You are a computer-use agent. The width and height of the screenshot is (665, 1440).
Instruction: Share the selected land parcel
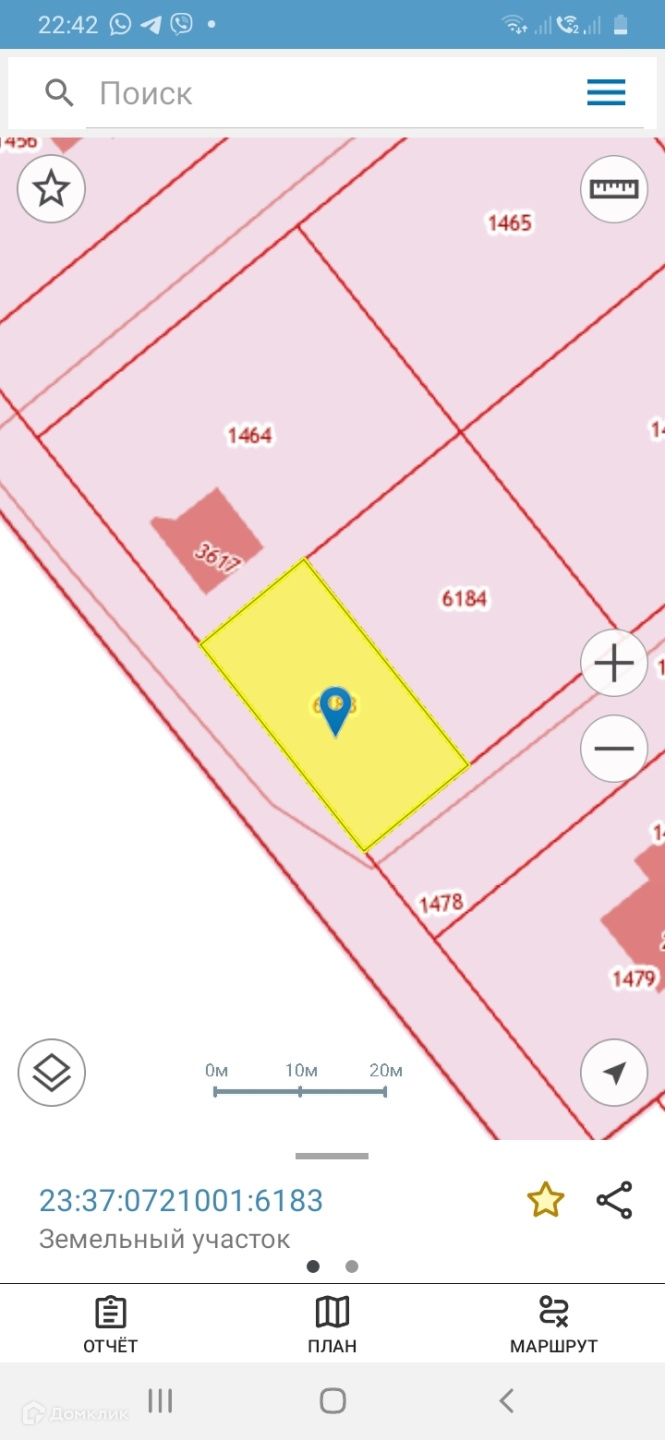point(614,1200)
